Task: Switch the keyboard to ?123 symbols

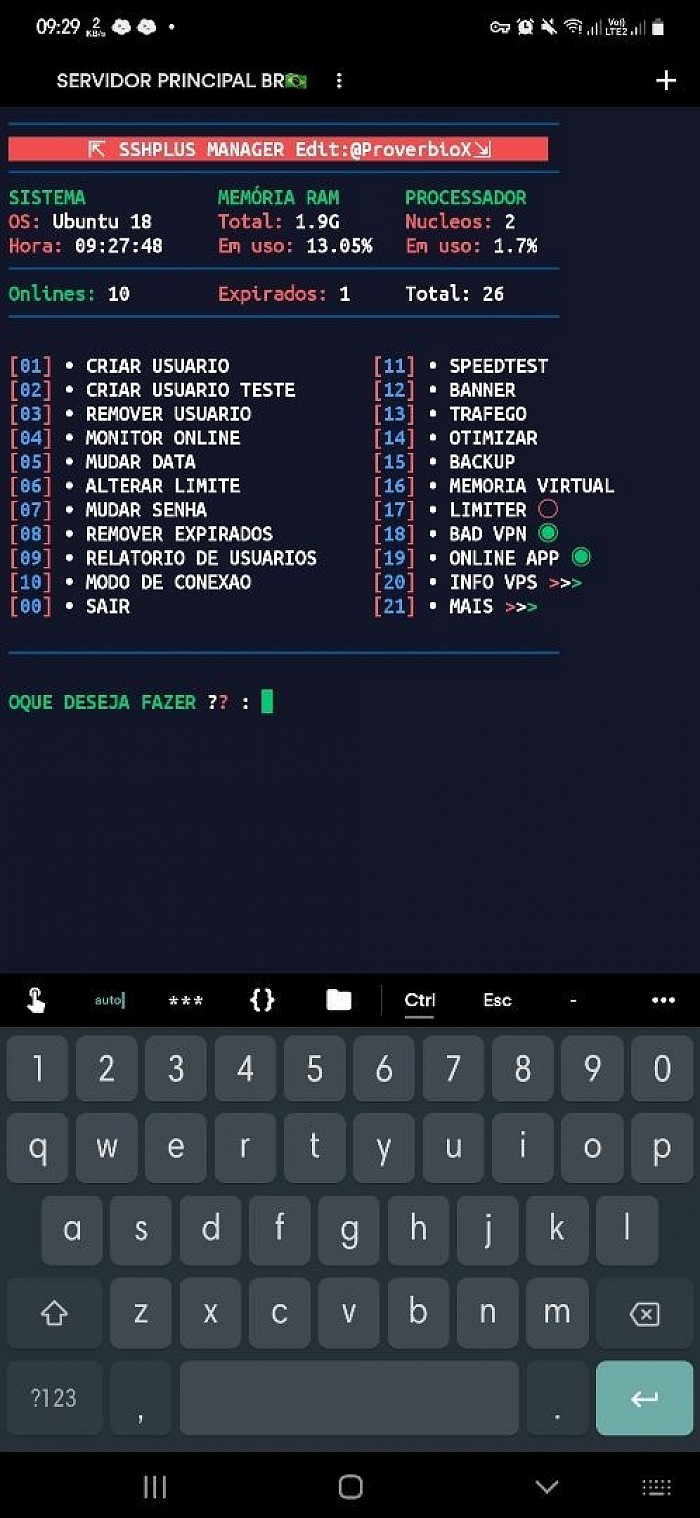Action: pos(54,1398)
